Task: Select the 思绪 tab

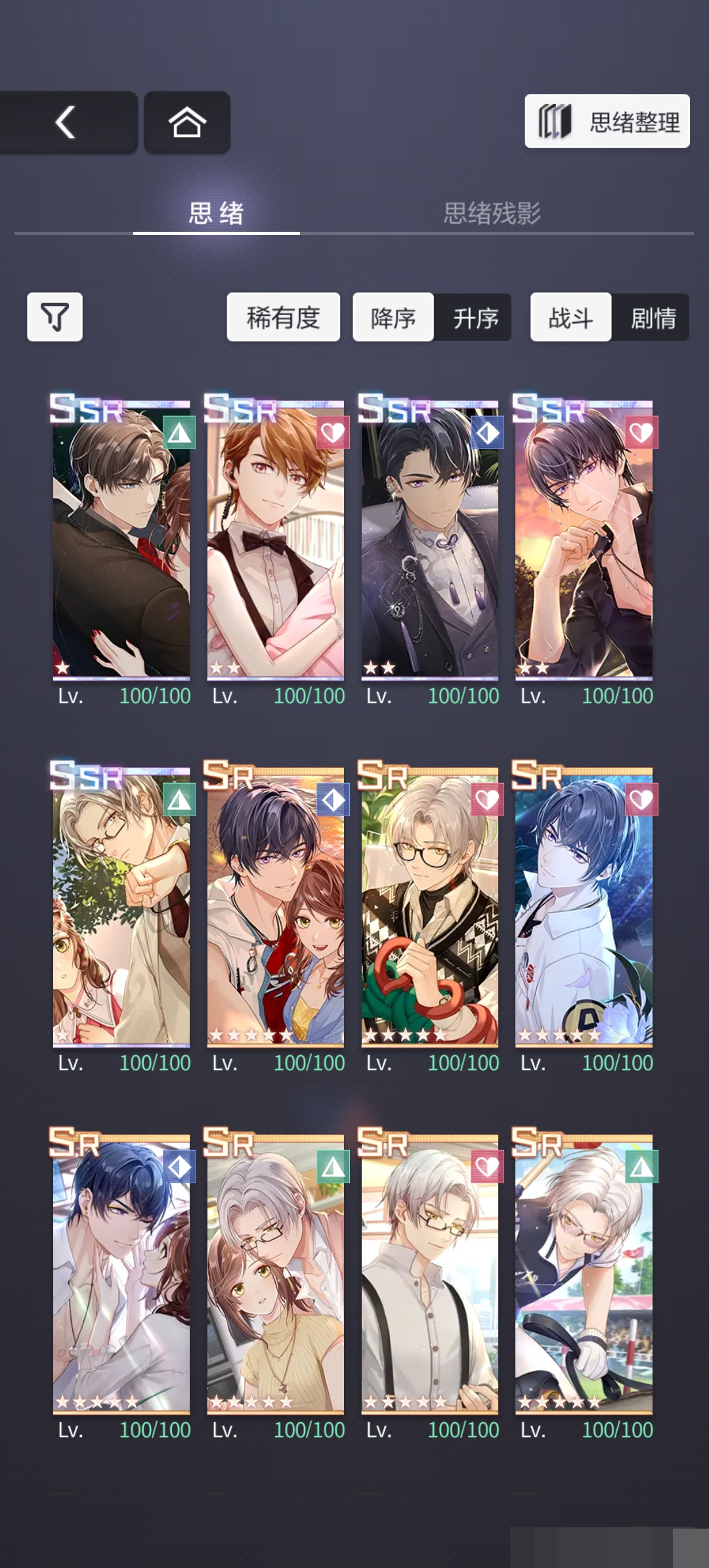Action: pyautogui.click(x=216, y=213)
